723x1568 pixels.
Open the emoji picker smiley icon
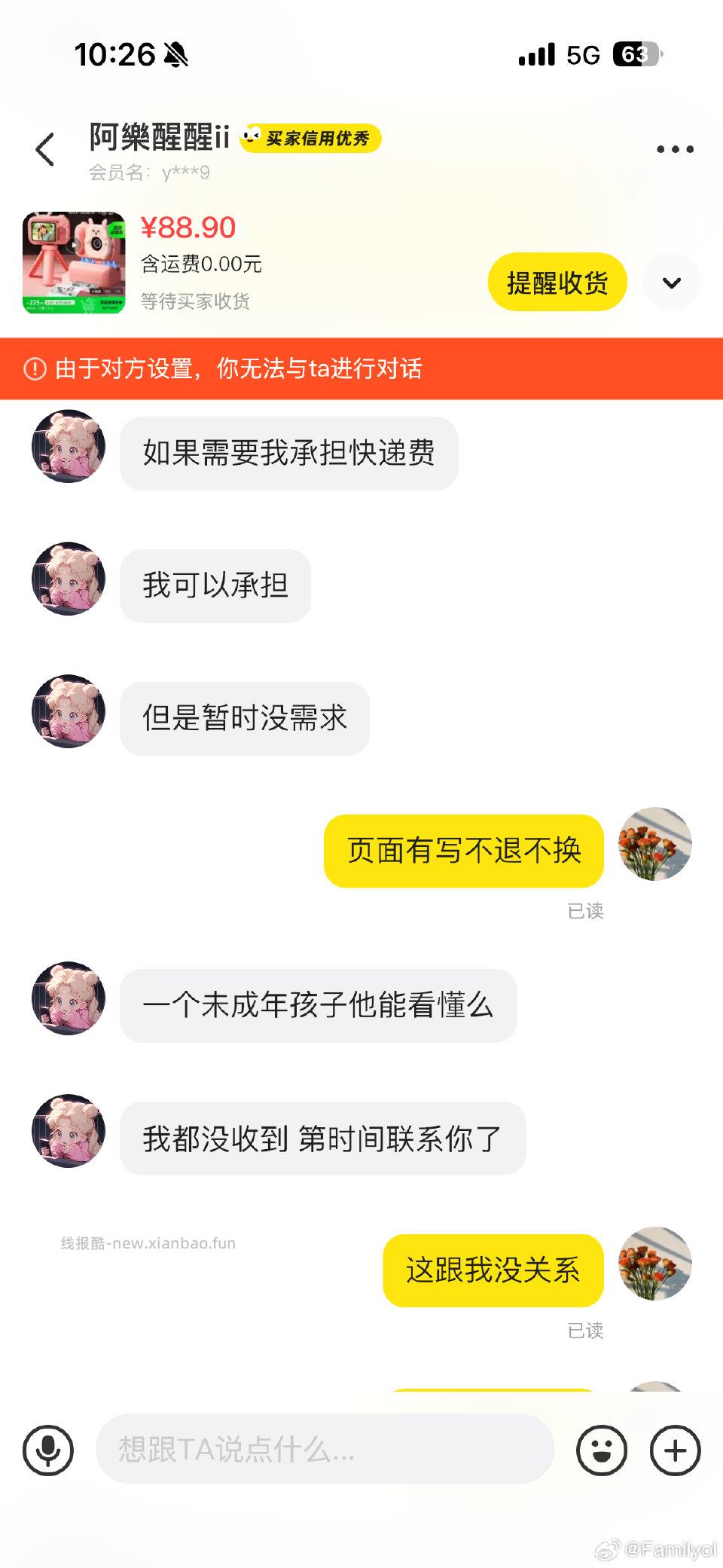[601, 1448]
